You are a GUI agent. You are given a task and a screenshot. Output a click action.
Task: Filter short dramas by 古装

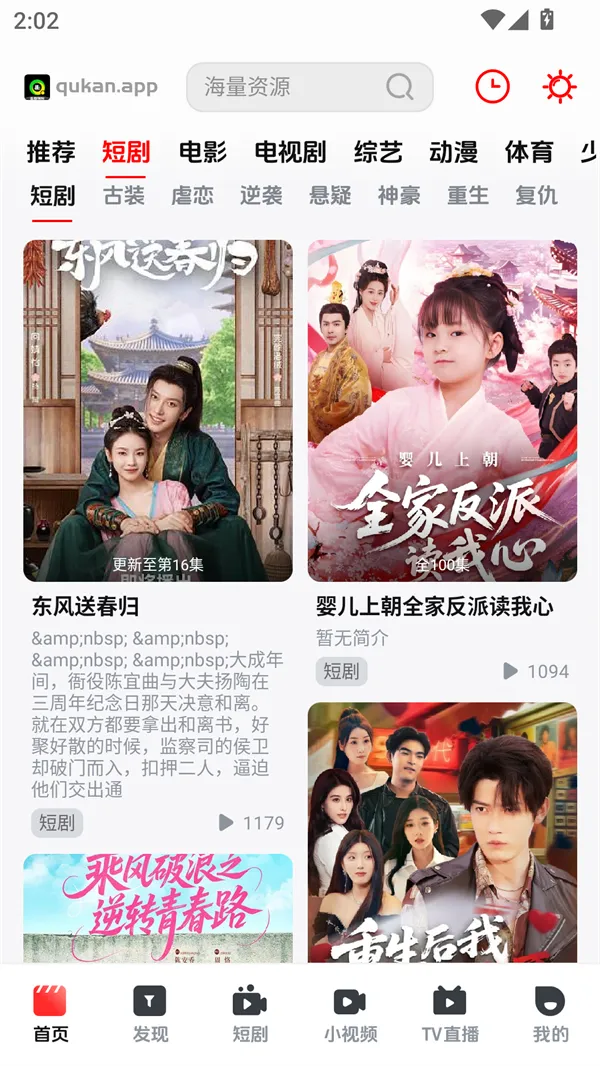124,195
